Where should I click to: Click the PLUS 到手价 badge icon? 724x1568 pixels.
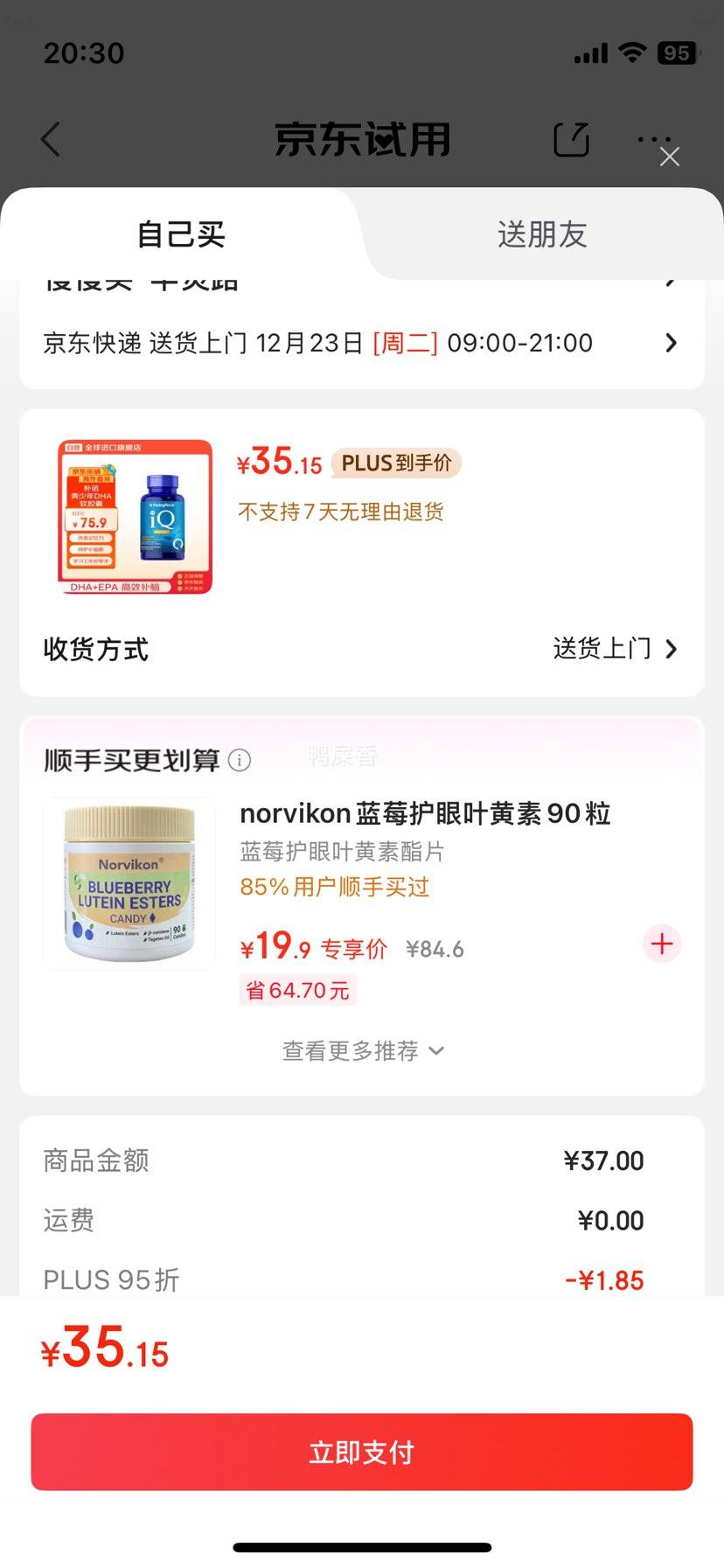pos(395,463)
